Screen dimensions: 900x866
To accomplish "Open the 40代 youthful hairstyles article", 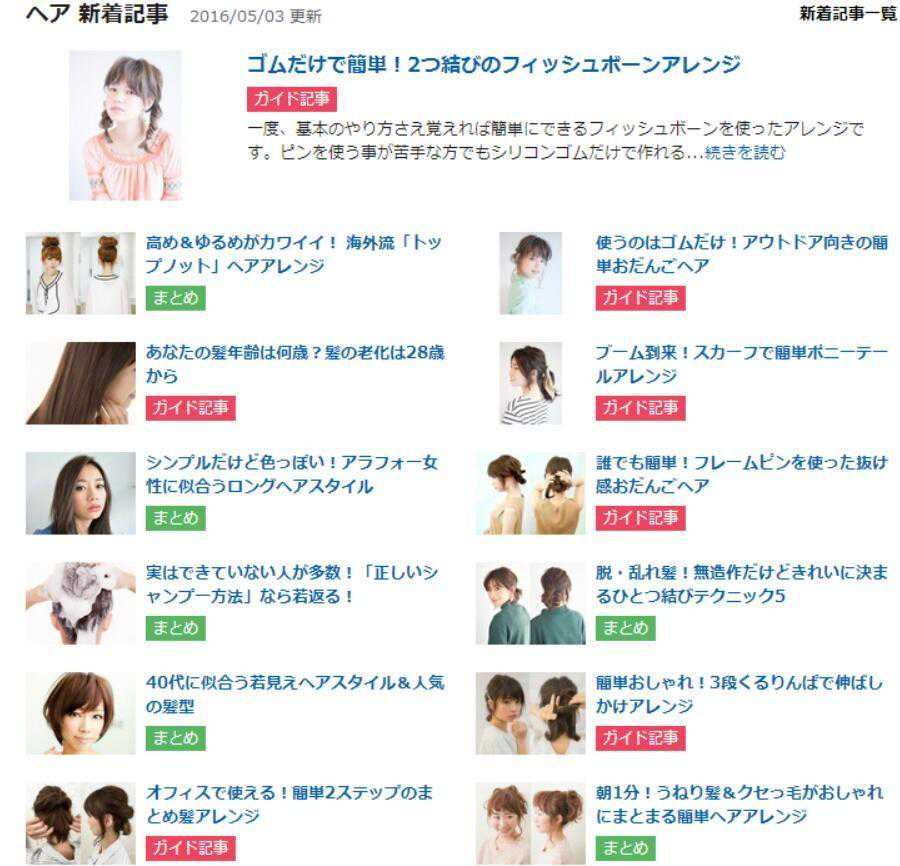I will pos(294,694).
